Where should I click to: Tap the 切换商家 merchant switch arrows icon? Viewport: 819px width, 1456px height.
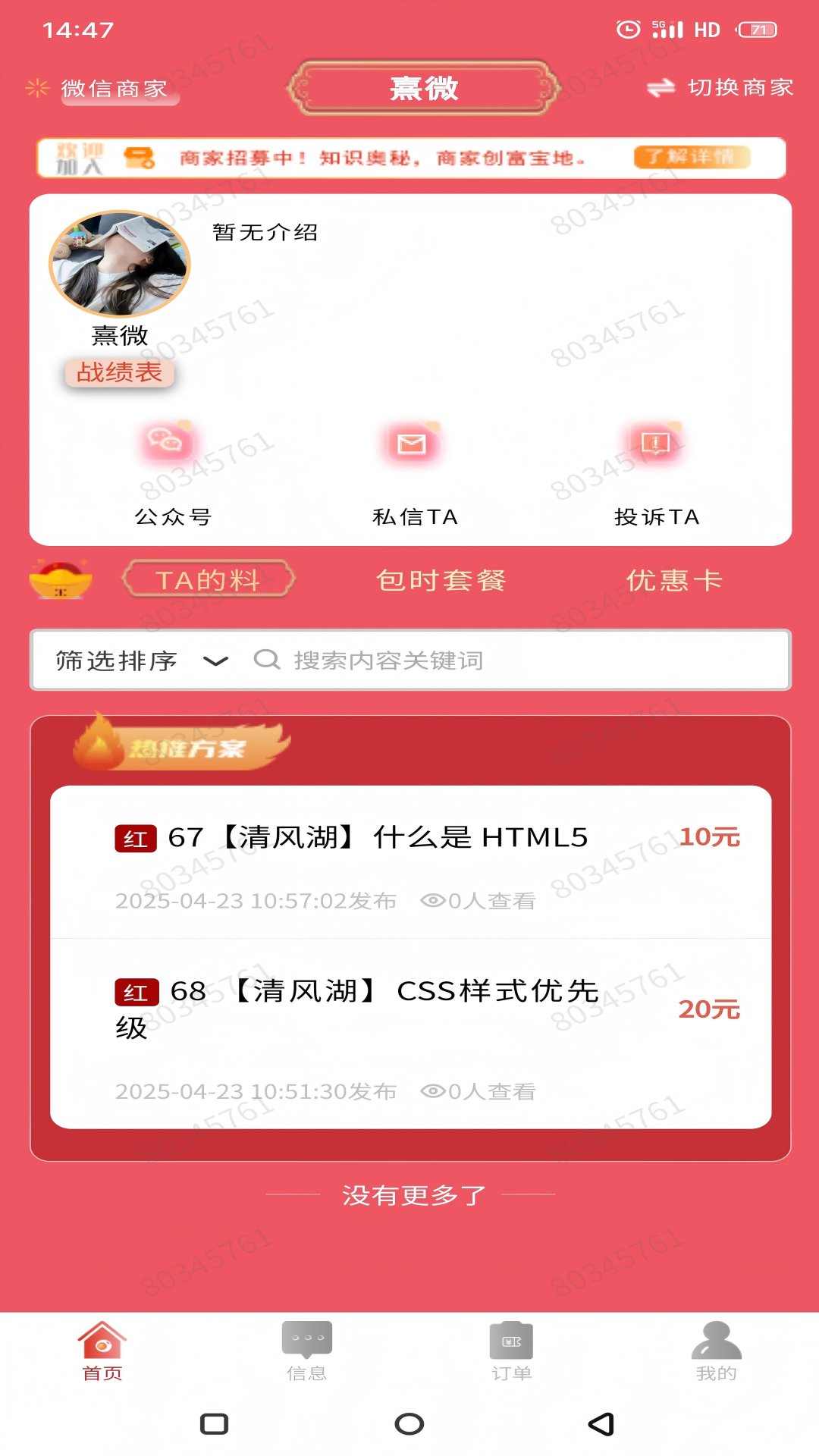tap(661, 87)
